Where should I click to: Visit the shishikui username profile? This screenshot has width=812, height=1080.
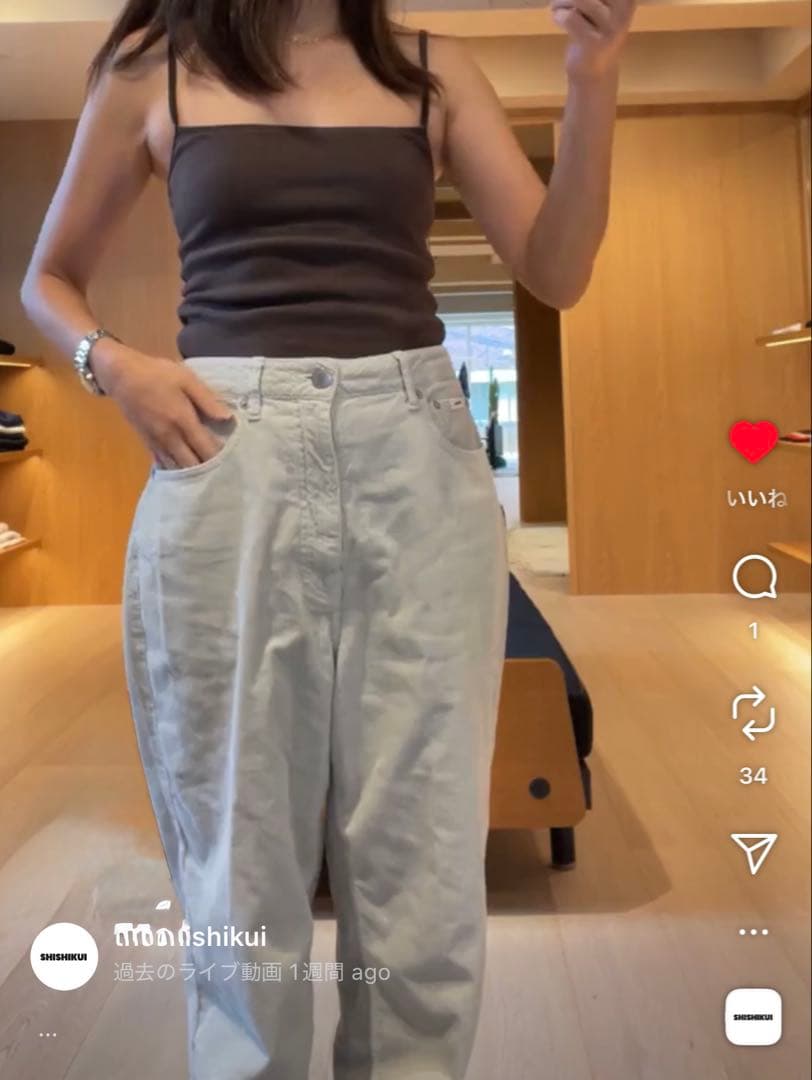[x=190, y=937]
